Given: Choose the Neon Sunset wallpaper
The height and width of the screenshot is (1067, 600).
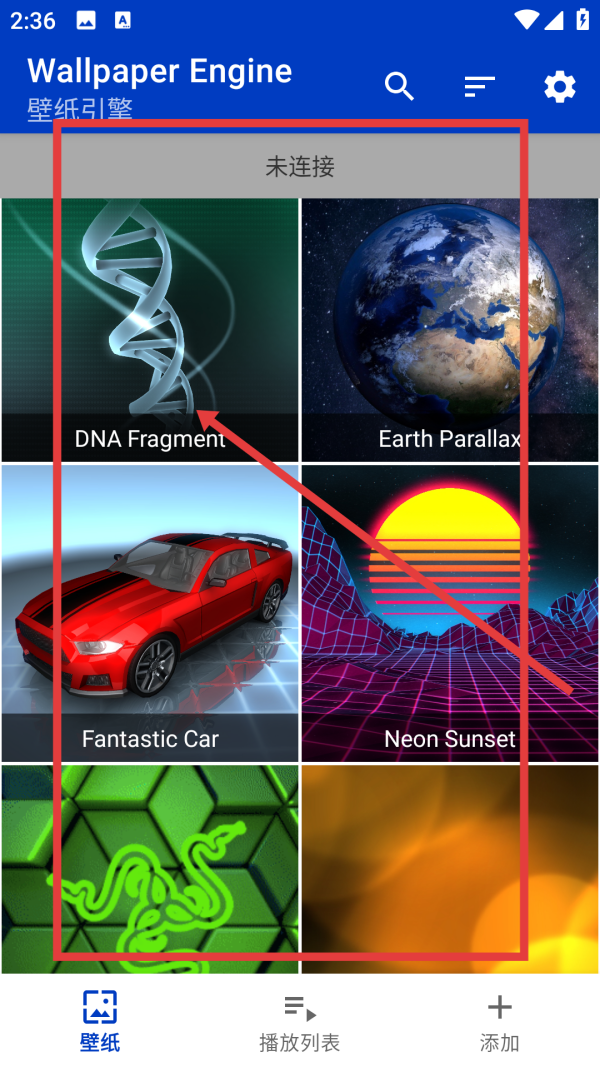Looking at the screenshot, I should coord(450,613).
